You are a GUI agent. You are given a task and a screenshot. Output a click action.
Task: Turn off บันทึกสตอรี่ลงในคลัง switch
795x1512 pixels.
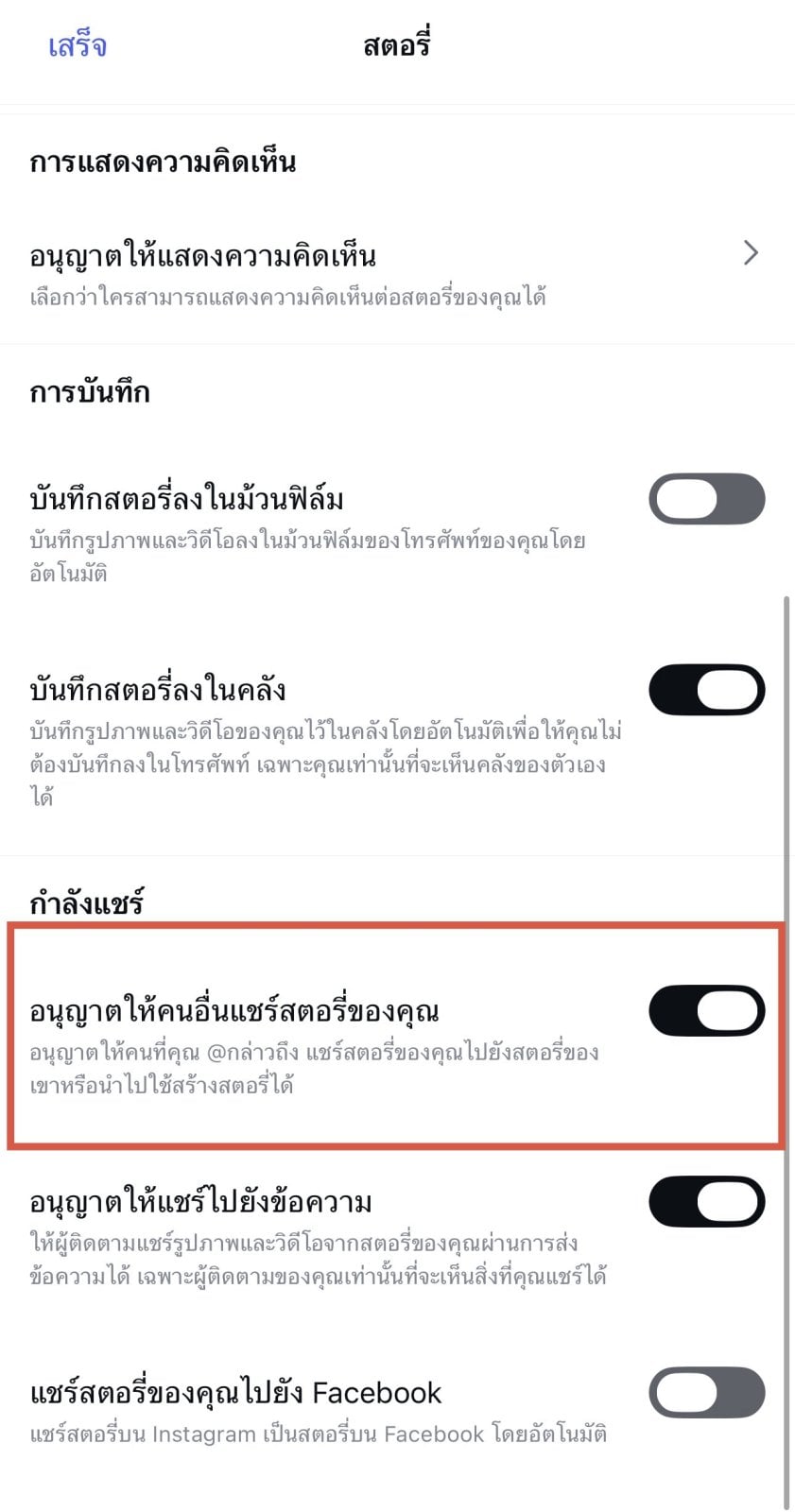coord(706,690)
